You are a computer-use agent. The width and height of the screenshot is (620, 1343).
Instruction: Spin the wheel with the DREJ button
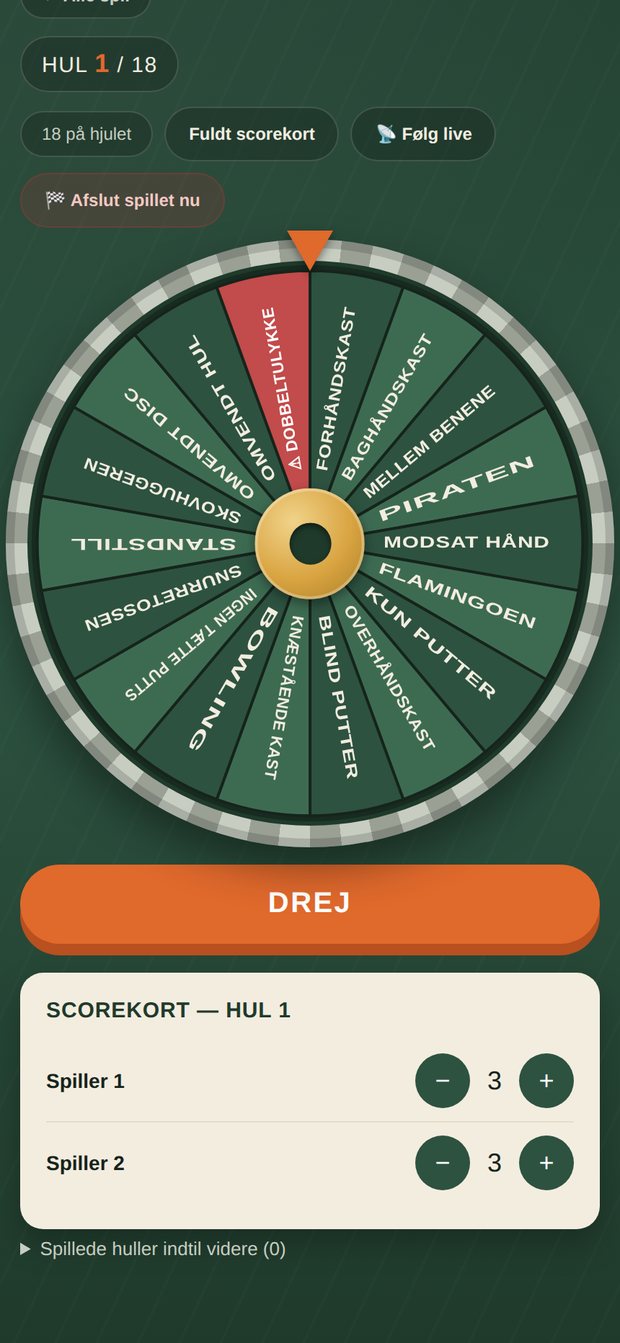point(310,903)
